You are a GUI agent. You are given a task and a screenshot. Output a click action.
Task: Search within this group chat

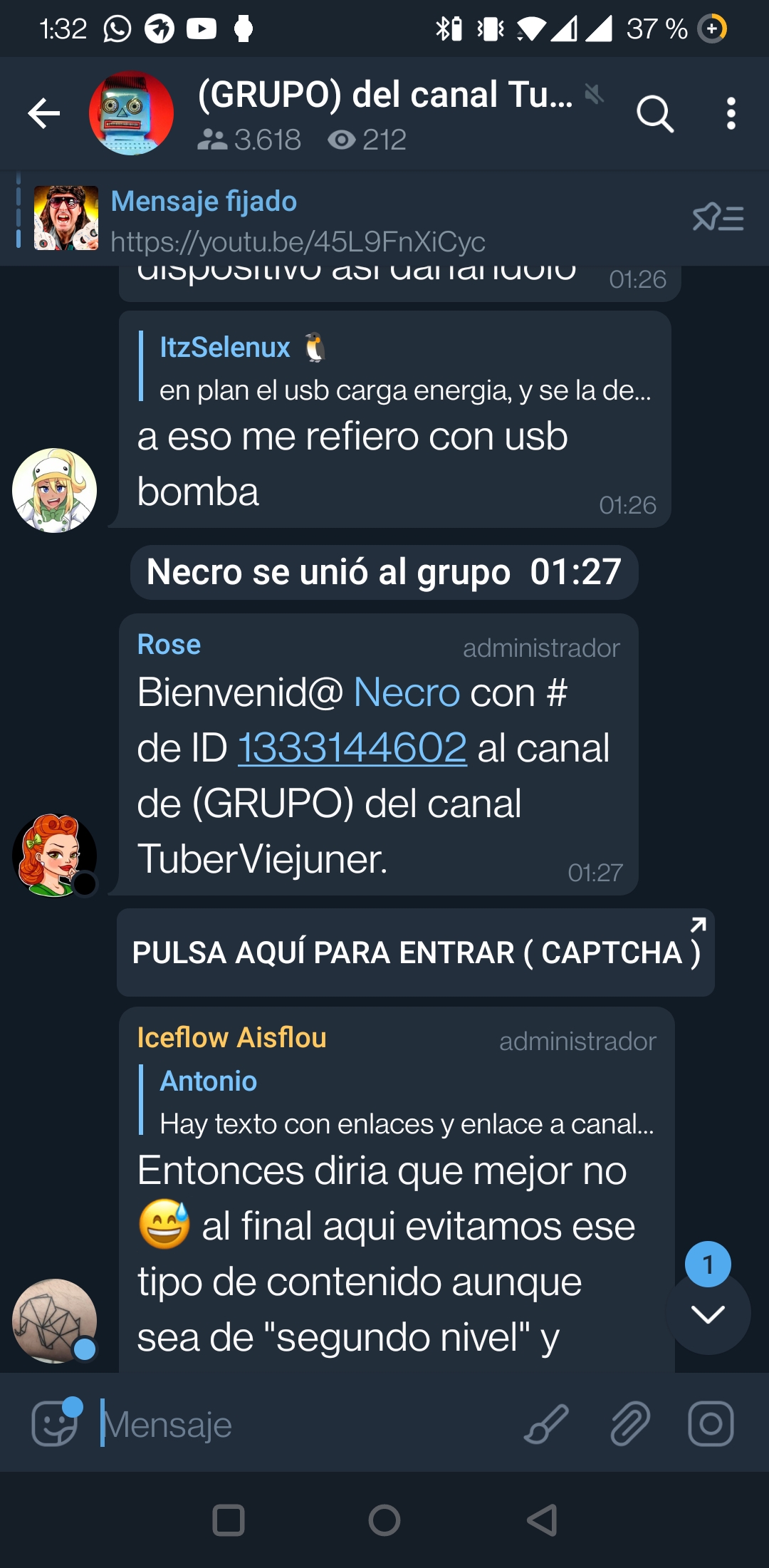pos(655,113)
